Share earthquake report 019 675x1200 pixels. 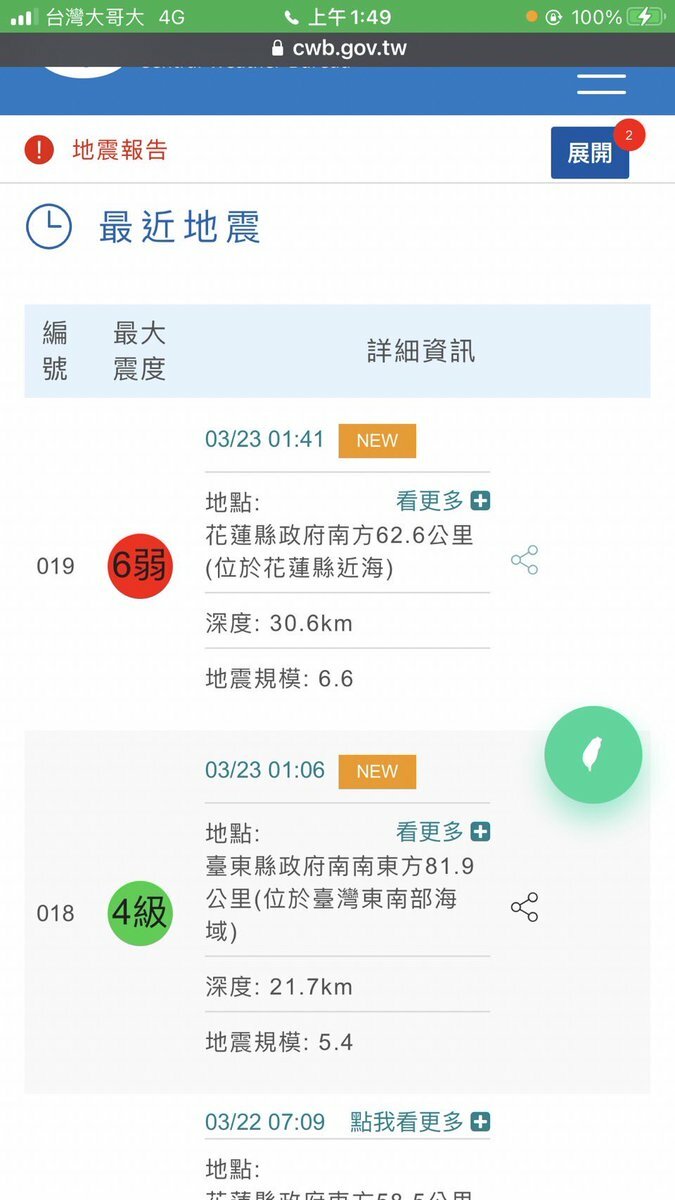[524, 560]
